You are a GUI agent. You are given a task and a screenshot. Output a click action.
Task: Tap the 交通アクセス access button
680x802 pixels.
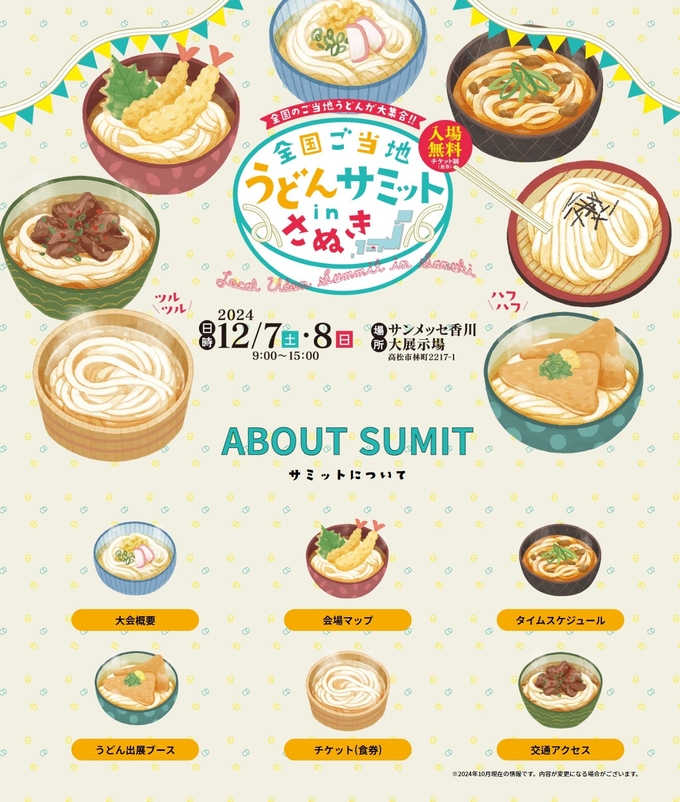pyautogui.click(x=560, y=749)
